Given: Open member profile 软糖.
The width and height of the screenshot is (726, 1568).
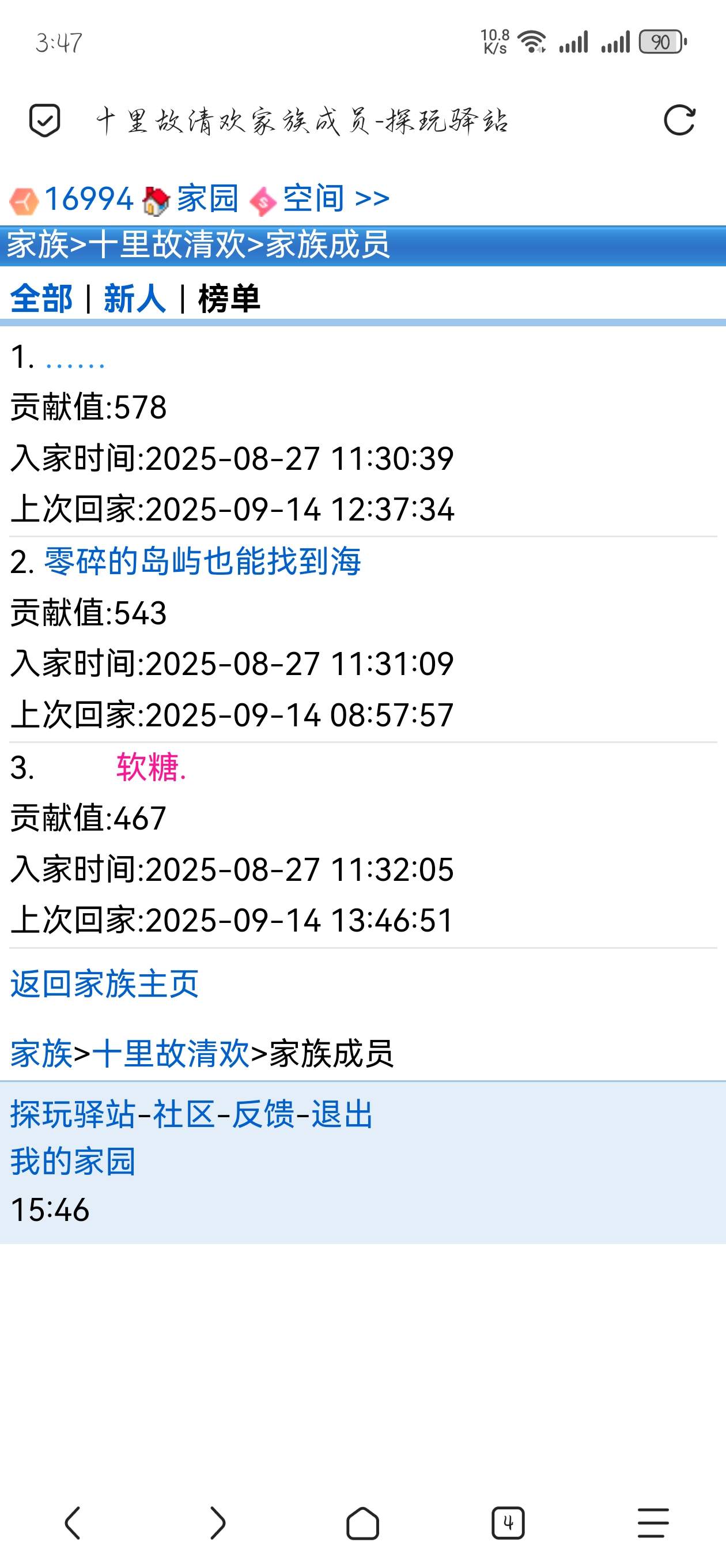Looking at the screenshot, I should click(x=151, y=767).
